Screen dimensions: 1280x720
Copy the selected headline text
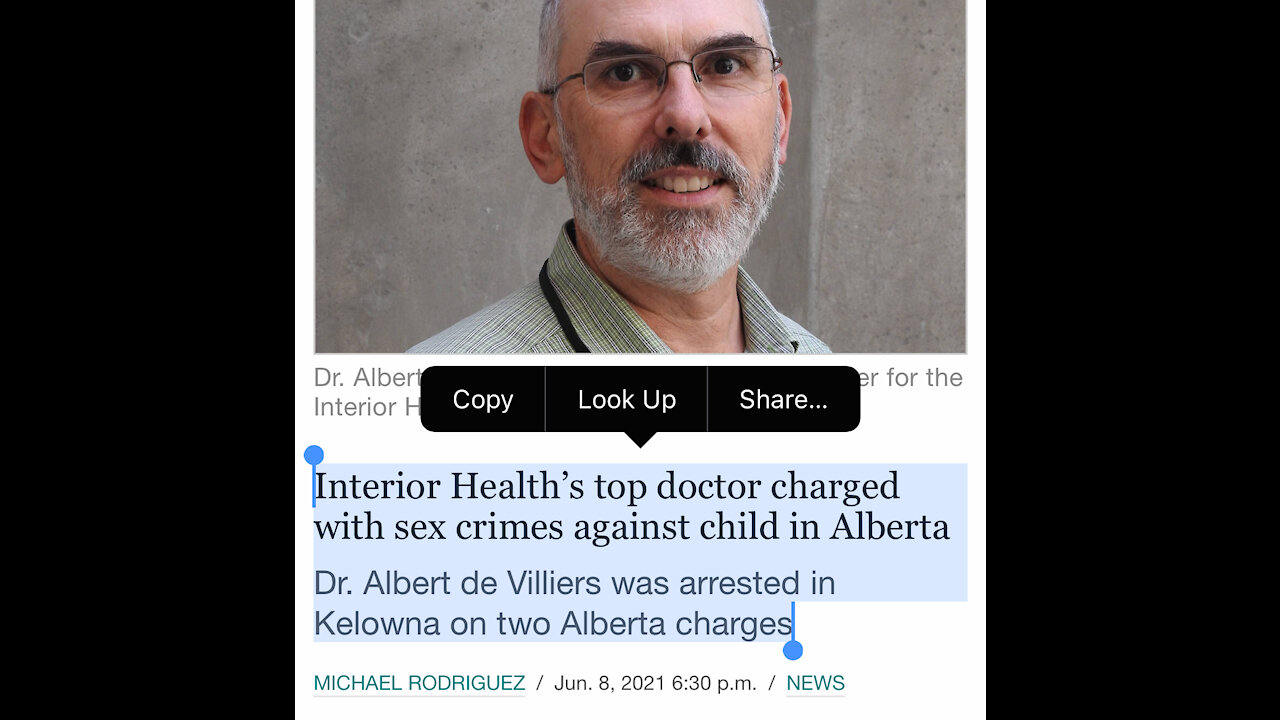pos(482,399)
